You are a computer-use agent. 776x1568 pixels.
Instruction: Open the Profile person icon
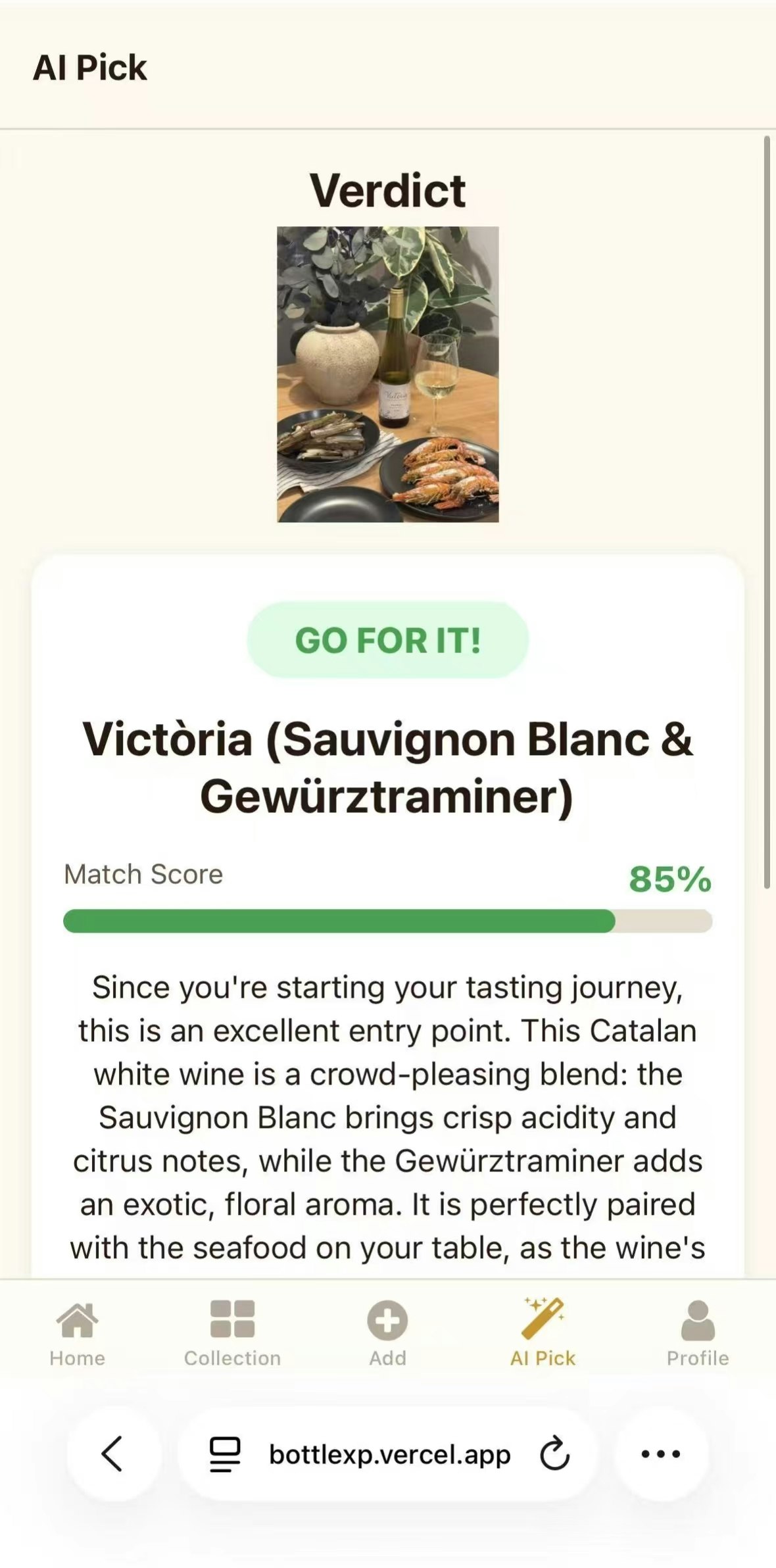698,1320
